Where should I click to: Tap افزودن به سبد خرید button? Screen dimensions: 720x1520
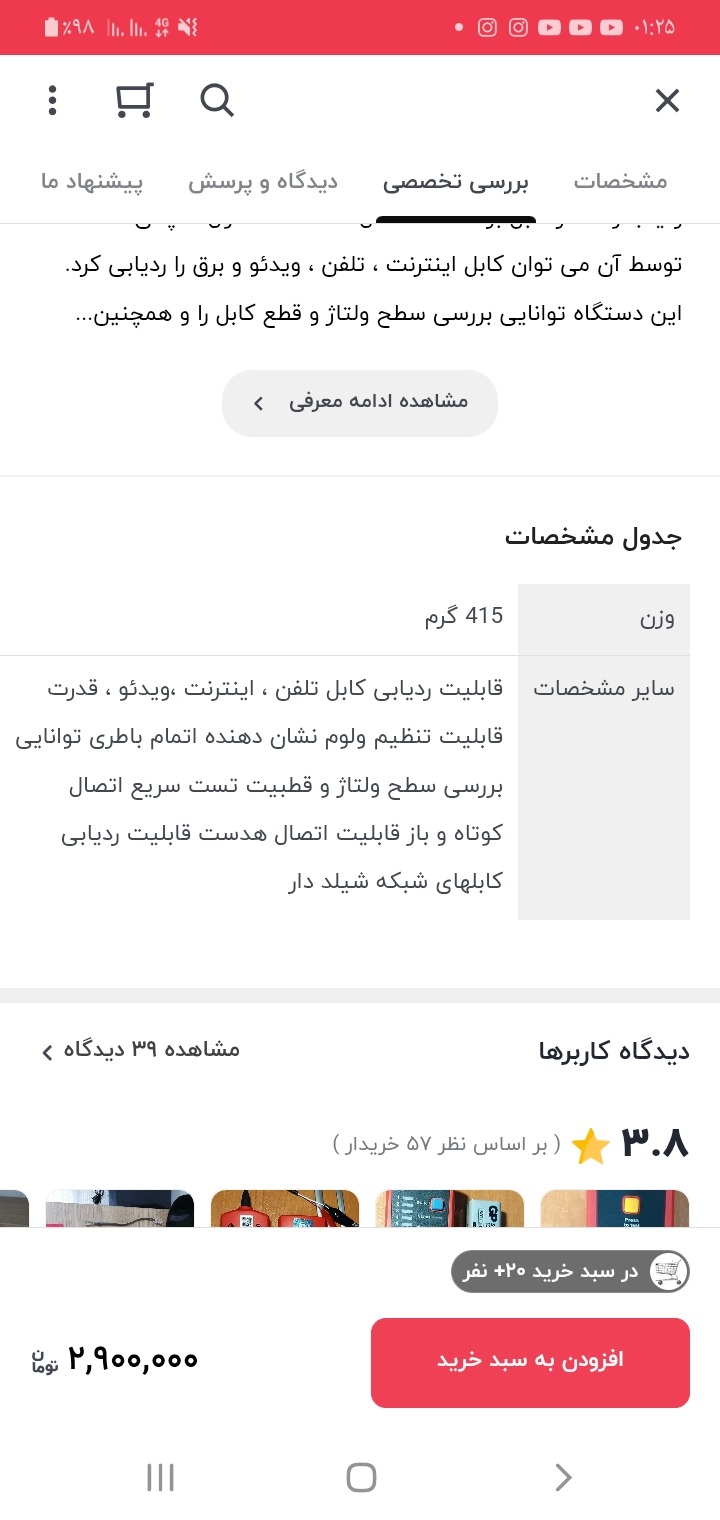tap(530, 1361)
